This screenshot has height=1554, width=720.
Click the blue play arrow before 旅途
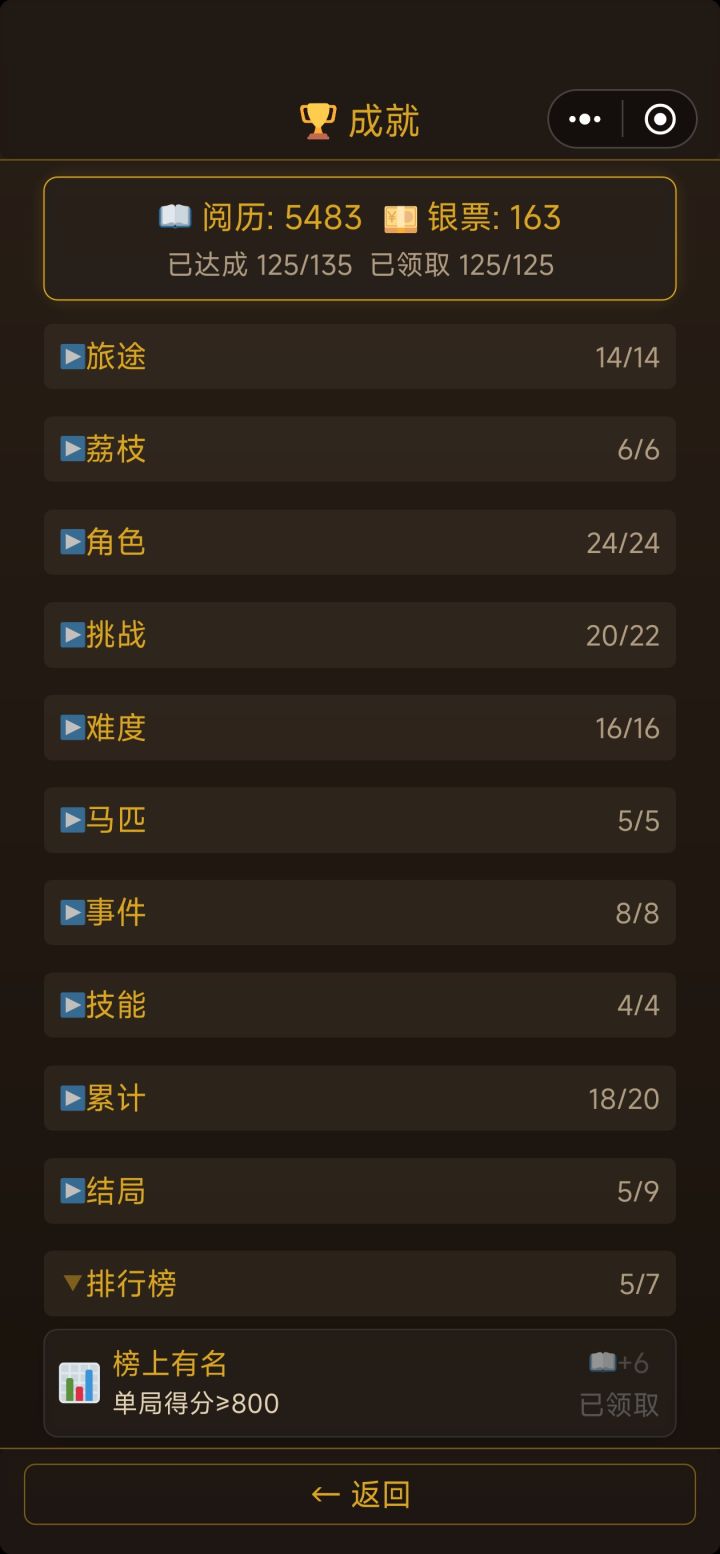[72, 357]
